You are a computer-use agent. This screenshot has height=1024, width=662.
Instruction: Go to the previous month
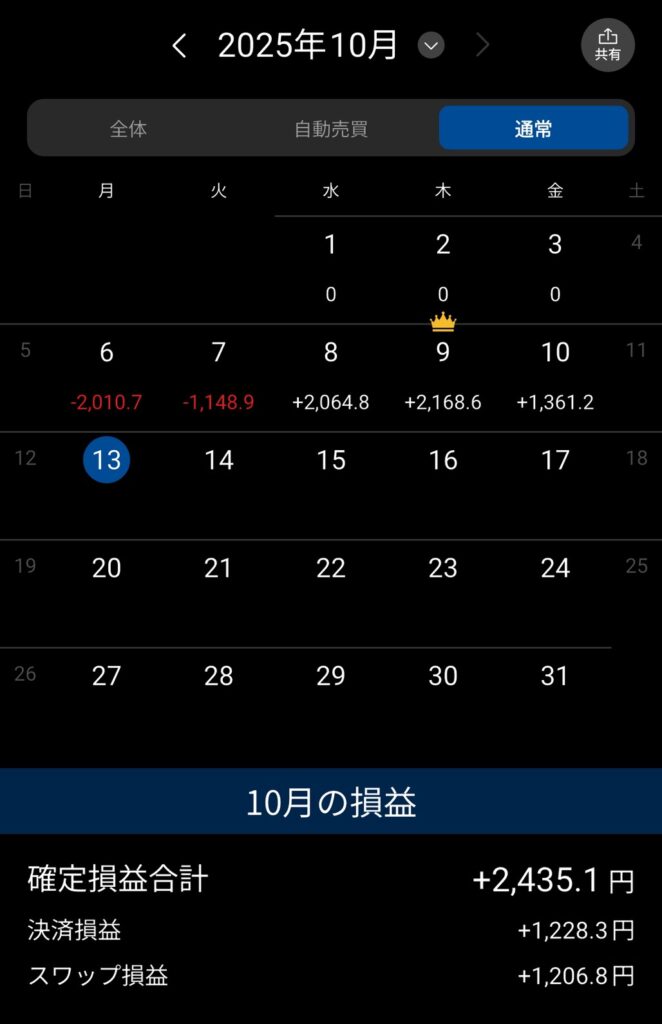[x=180, y=46]
